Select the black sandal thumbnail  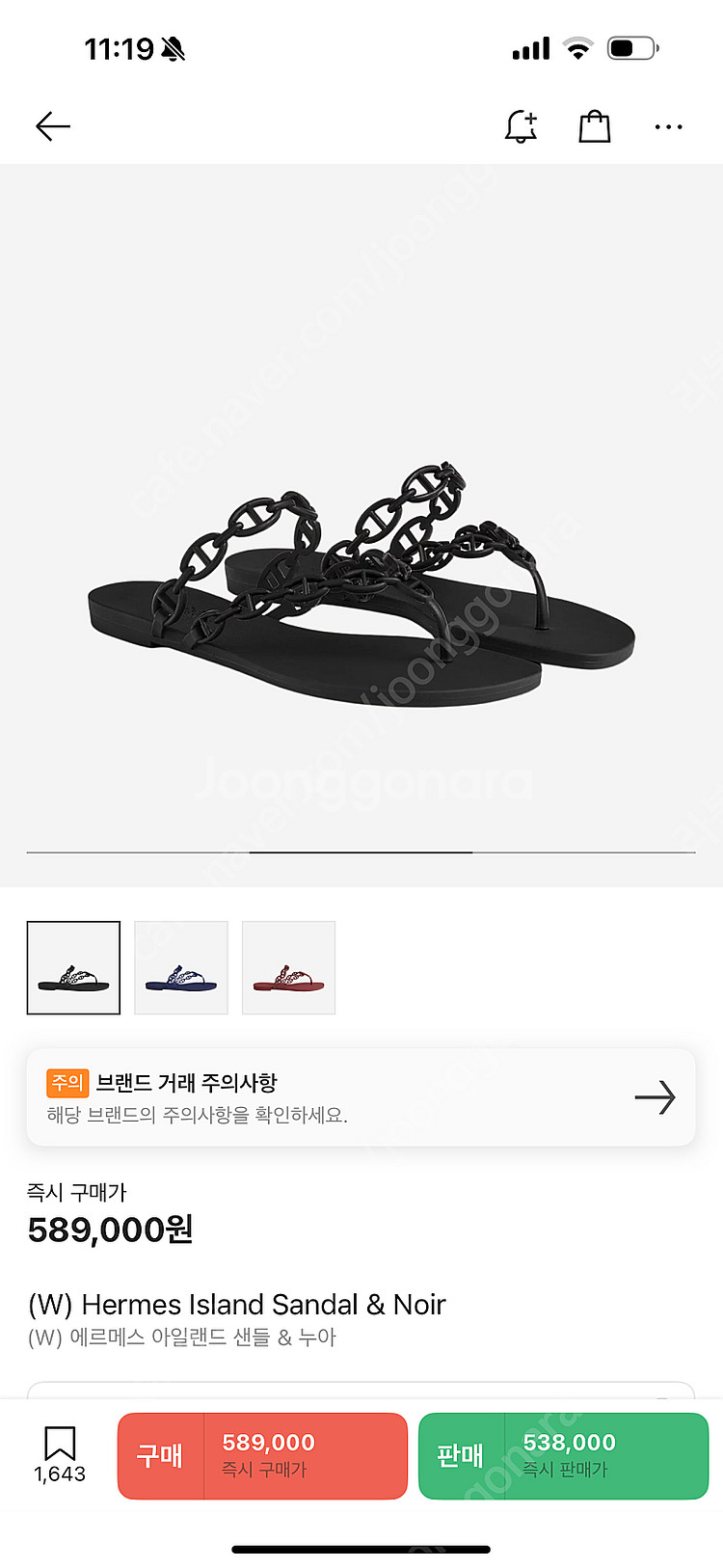point(73,967)
